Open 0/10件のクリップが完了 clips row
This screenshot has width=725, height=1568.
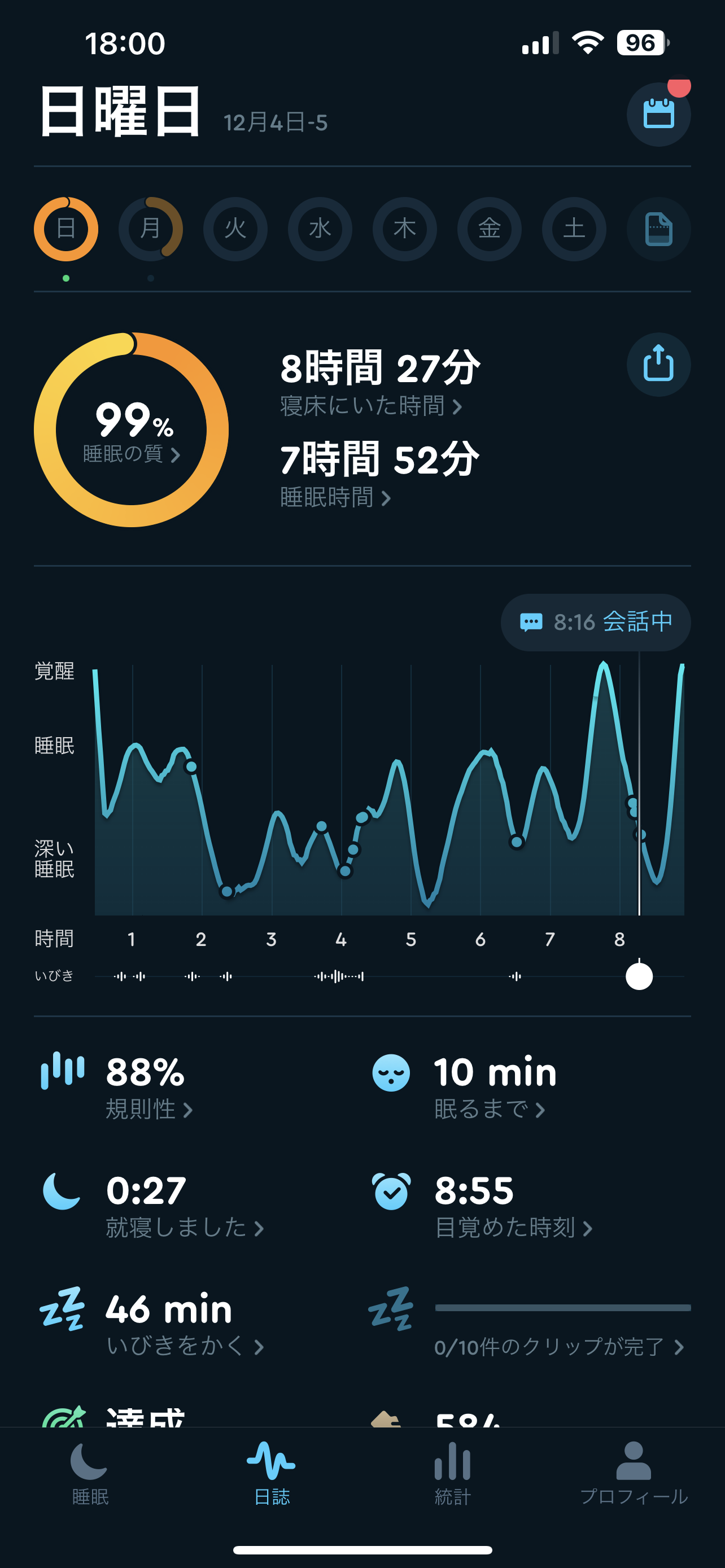click(x=560, y=1346)
